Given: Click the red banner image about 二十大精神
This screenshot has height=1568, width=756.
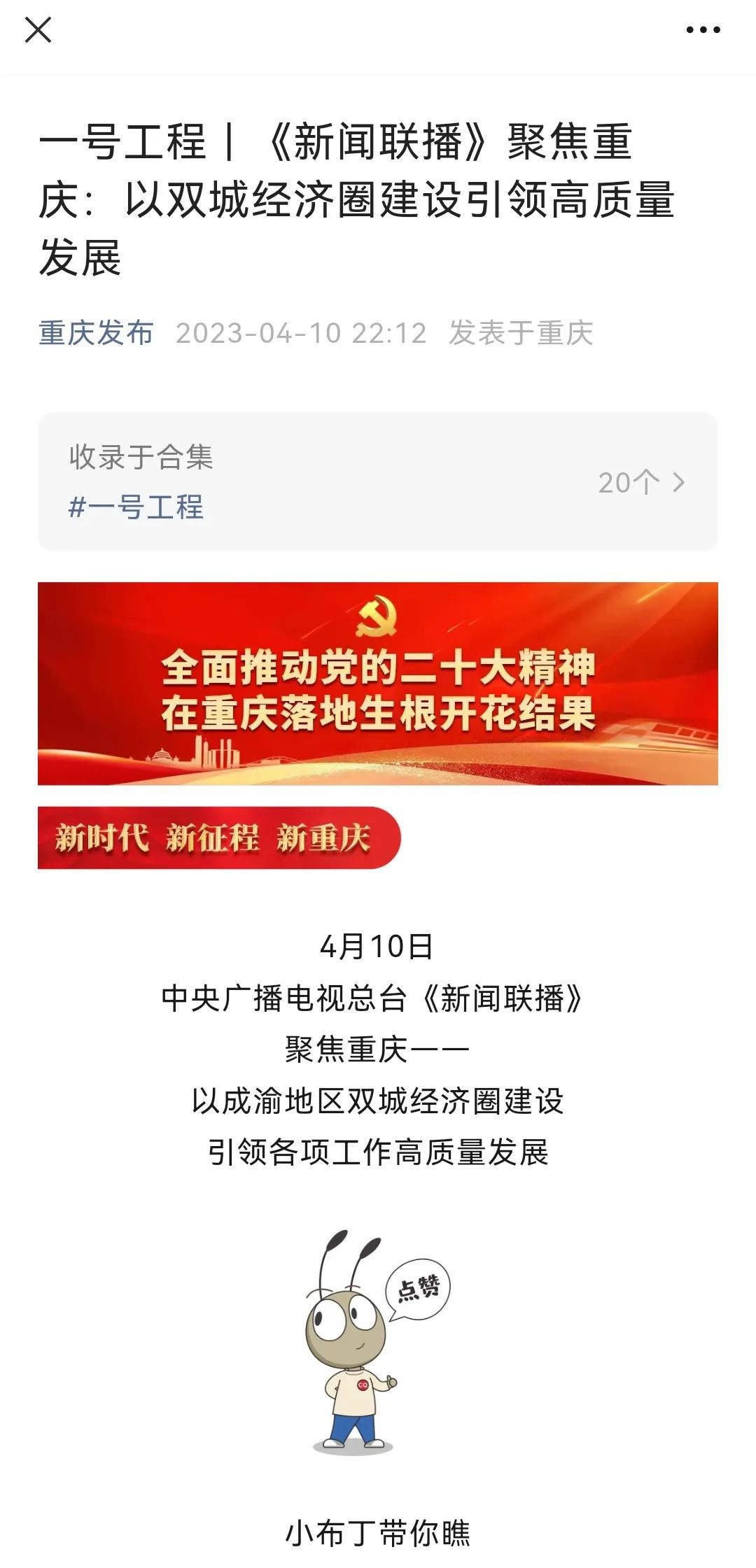Looking at the screenshot, I should click(x=378, y=682).
